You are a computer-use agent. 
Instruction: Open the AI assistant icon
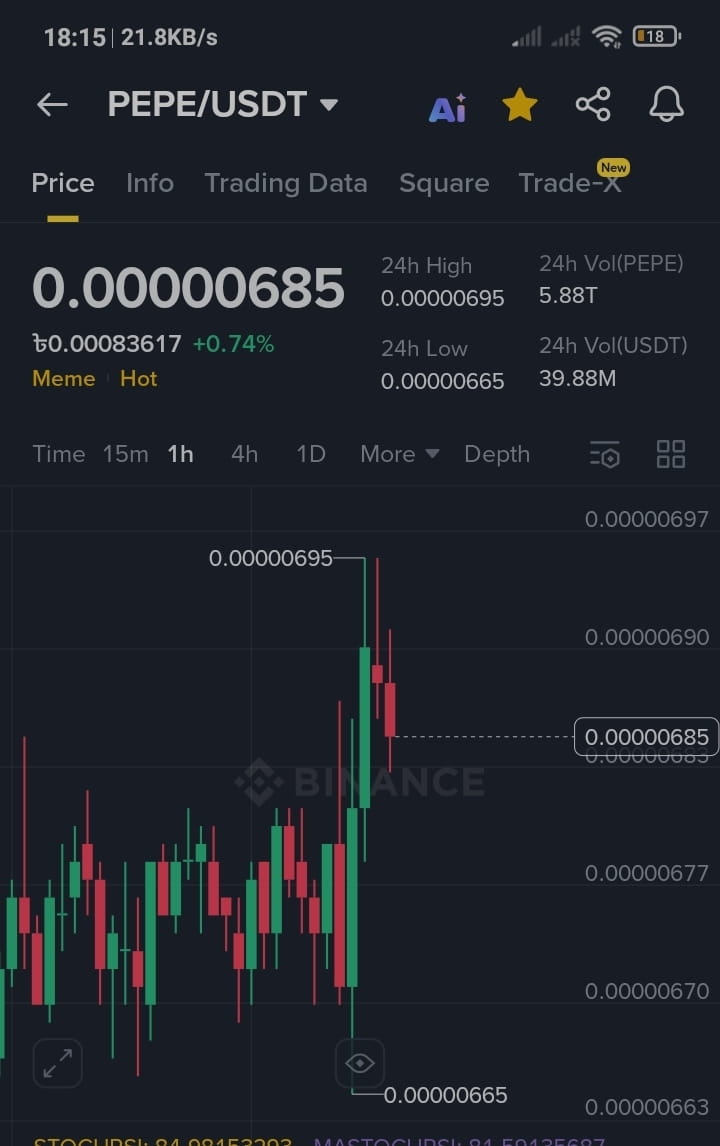(x=447, y=106)
